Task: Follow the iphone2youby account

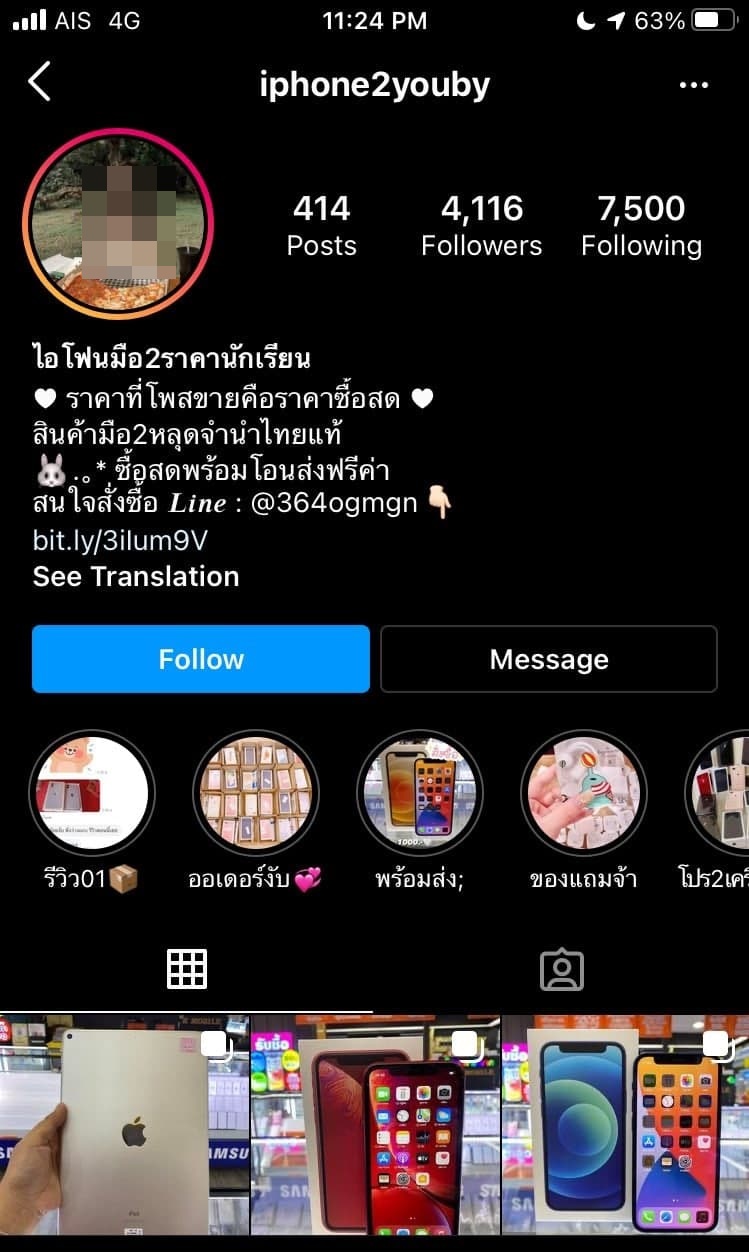Action: [x=200, y=658]
